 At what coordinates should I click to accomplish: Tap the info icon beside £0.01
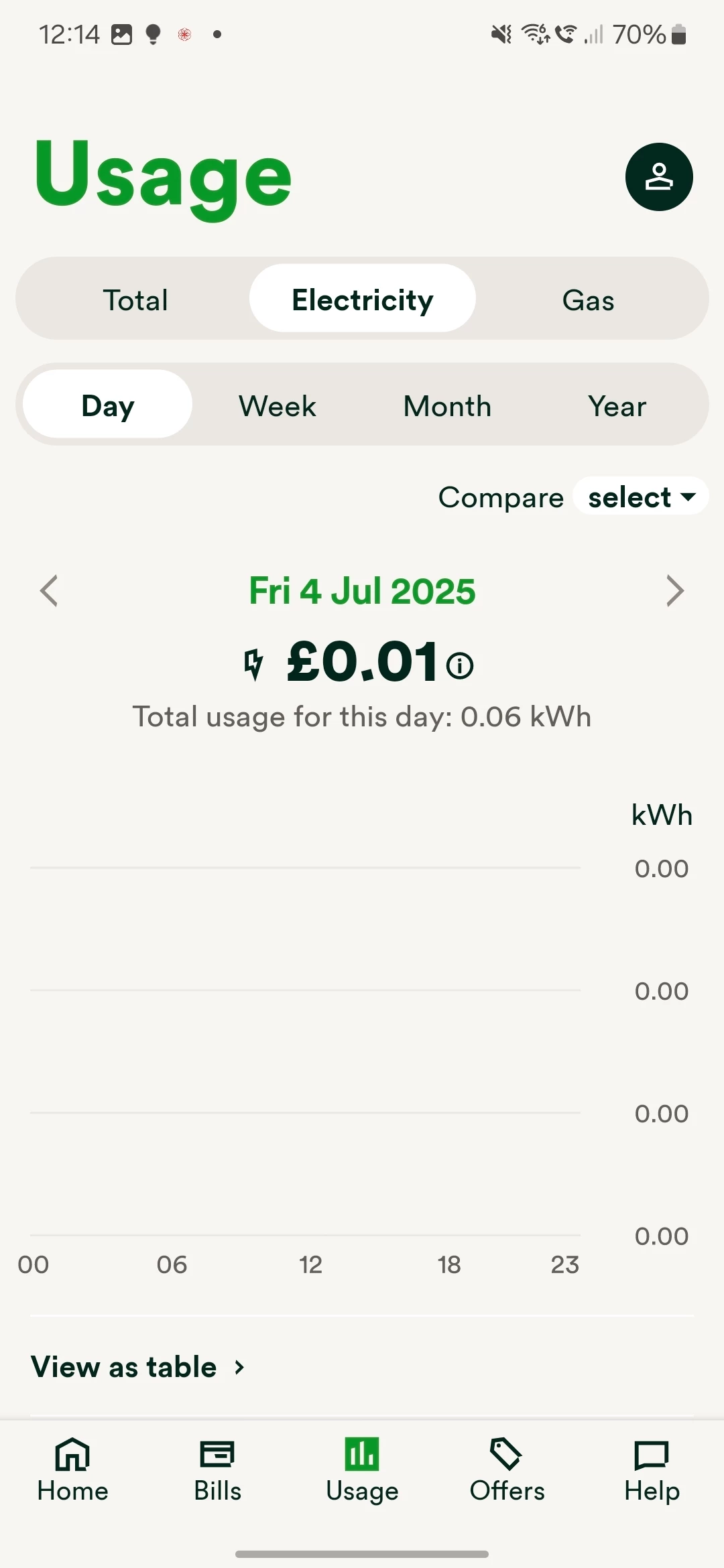[460, 665]
